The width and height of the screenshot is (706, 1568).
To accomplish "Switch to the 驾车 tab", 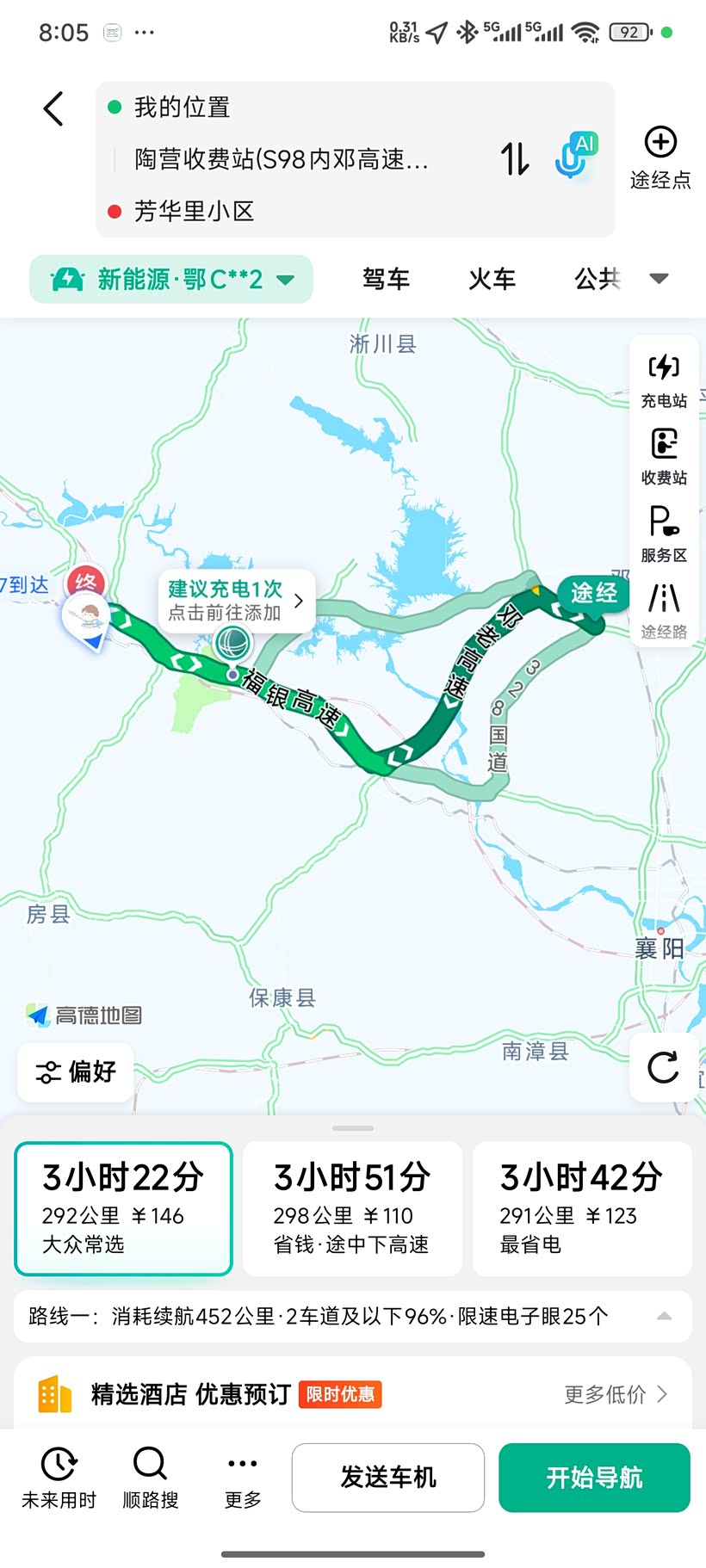I will (x=386, y=279).
